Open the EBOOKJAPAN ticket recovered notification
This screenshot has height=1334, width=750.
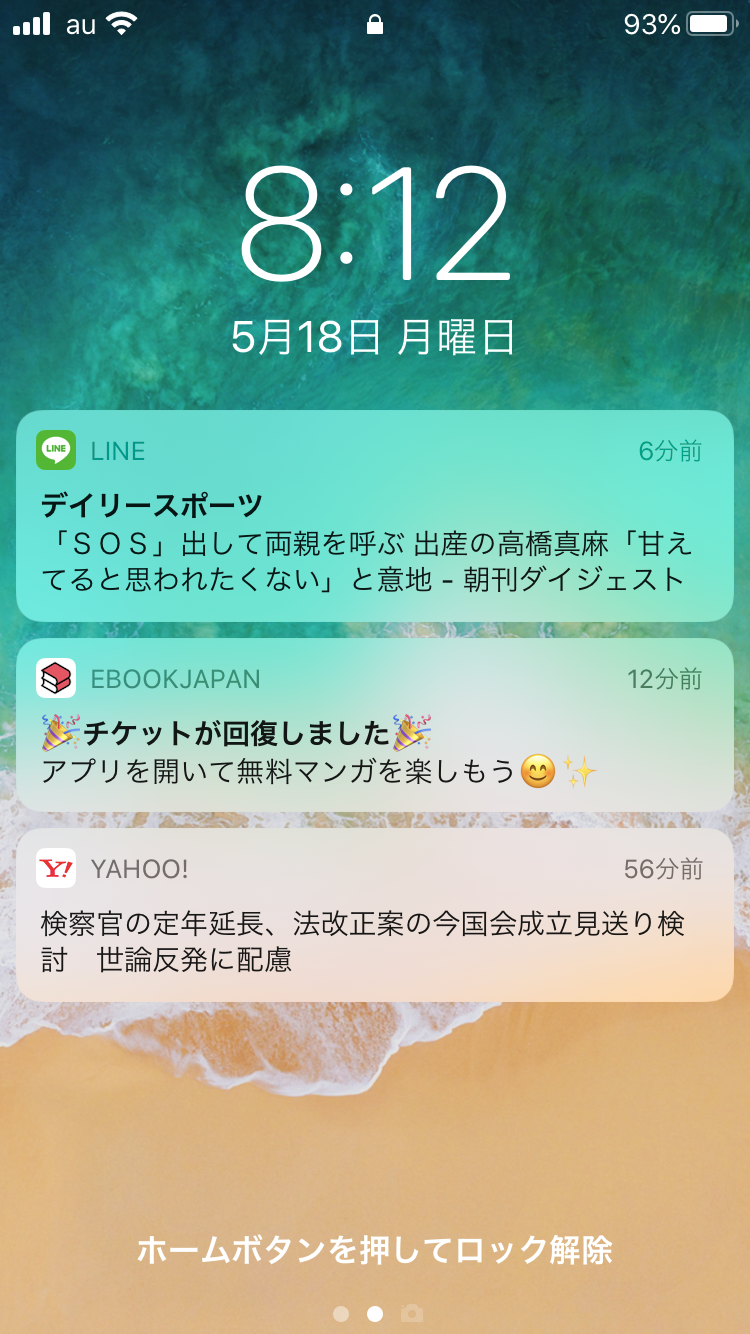coord(374,725)
